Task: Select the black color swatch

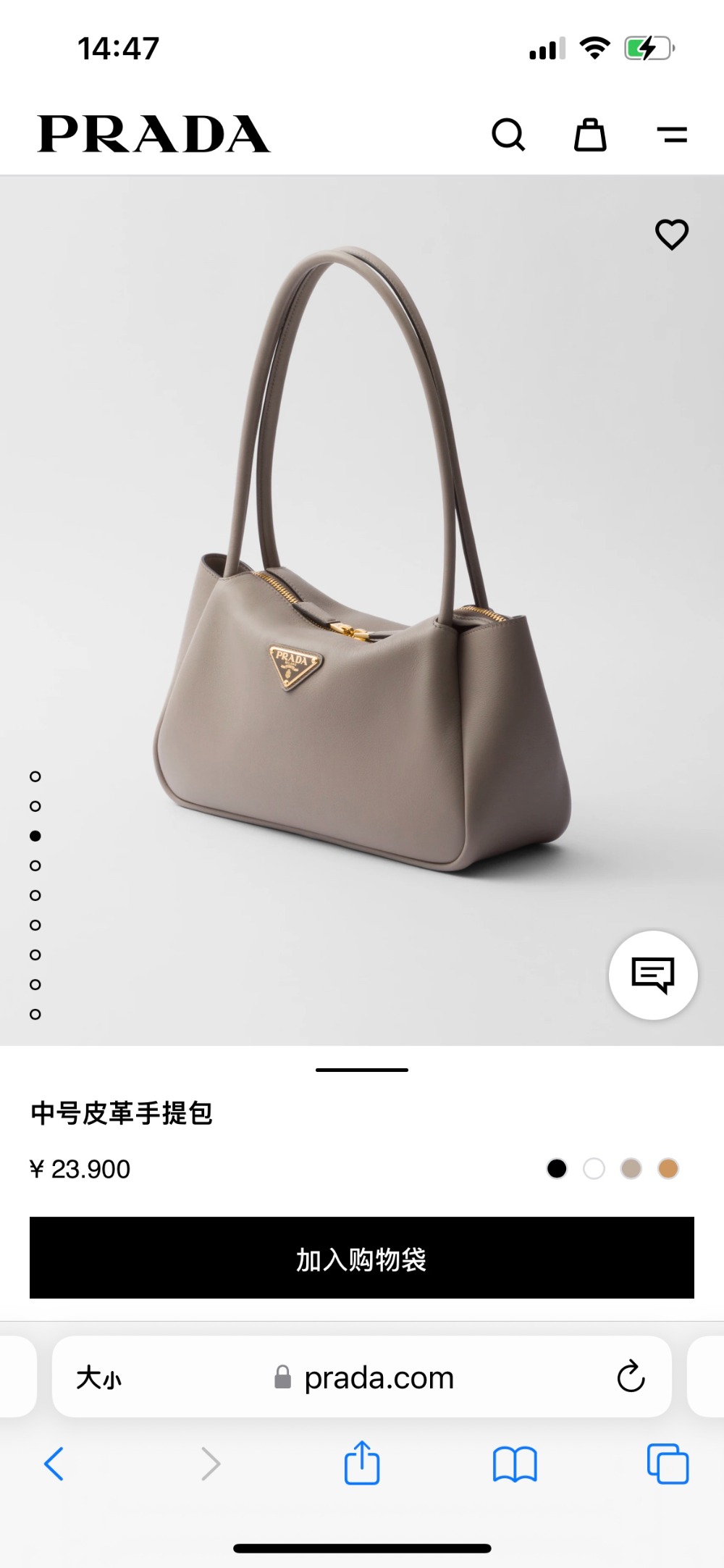Action: click(x=557, y=1168)
